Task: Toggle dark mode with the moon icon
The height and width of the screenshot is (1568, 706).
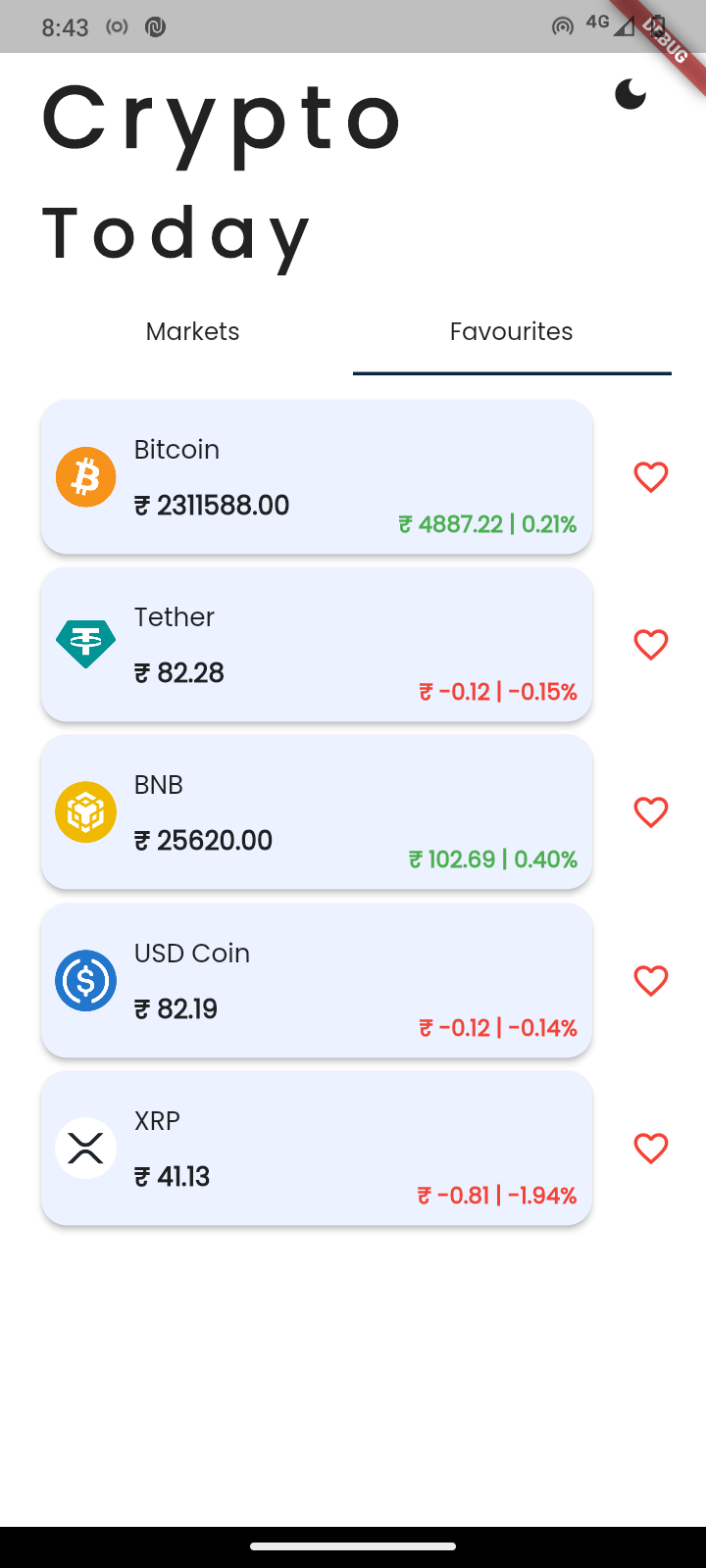Action: coord(630,94)
